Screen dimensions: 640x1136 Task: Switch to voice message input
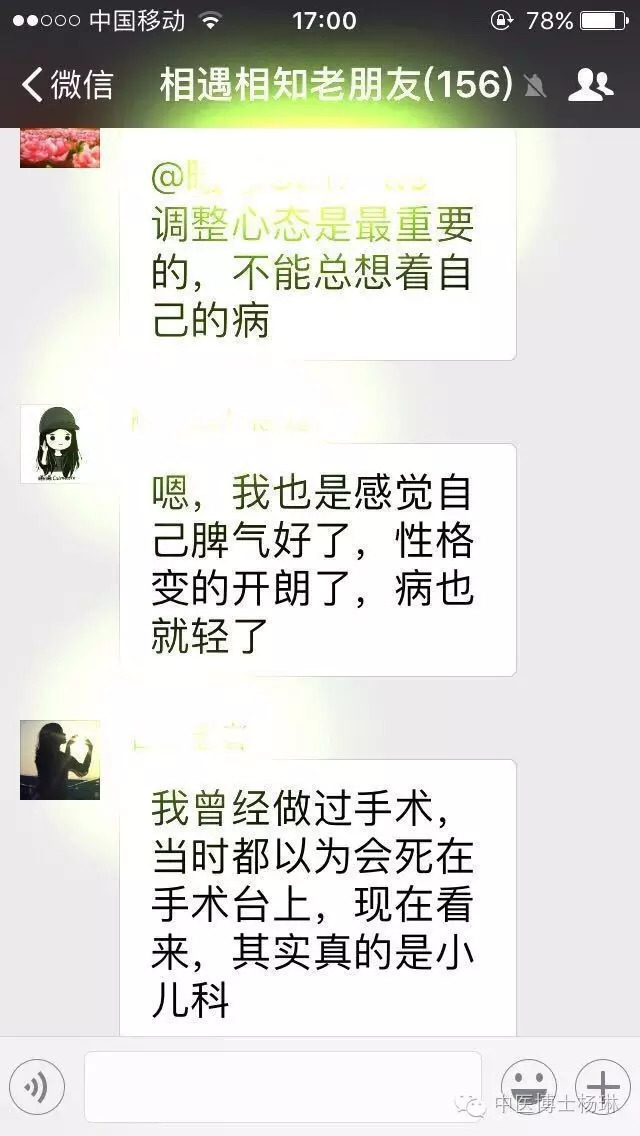[37, 1086]
